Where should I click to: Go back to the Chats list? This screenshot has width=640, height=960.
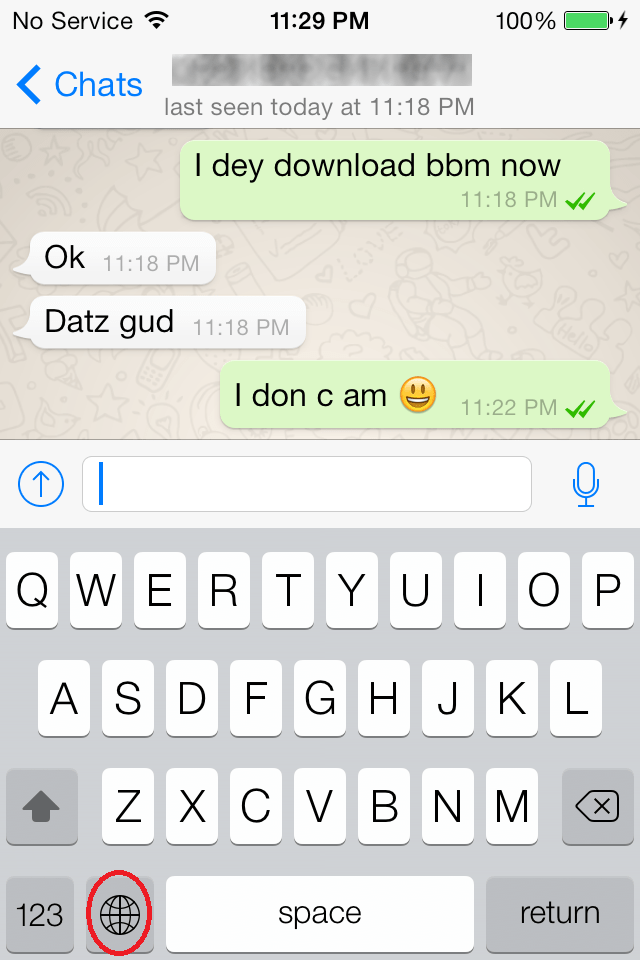pos(80,85)
